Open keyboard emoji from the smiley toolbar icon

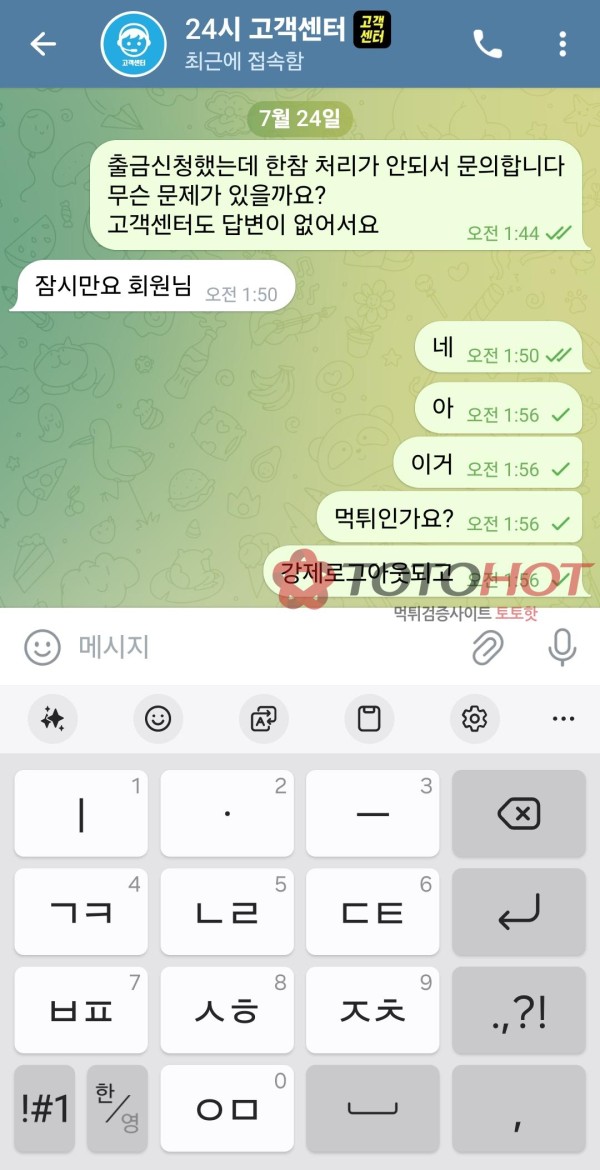158,718
